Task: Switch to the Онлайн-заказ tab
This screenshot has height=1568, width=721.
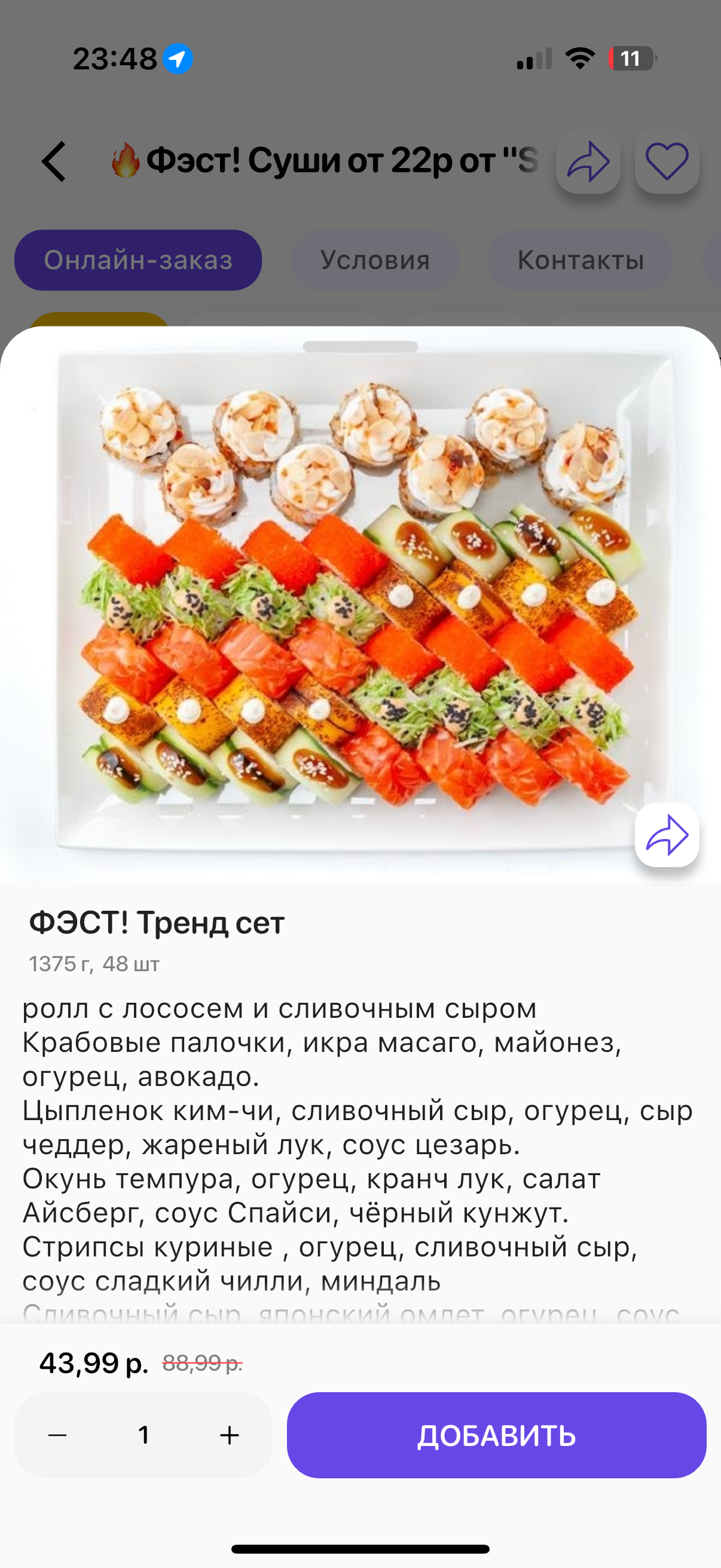Action: (138, 260)
